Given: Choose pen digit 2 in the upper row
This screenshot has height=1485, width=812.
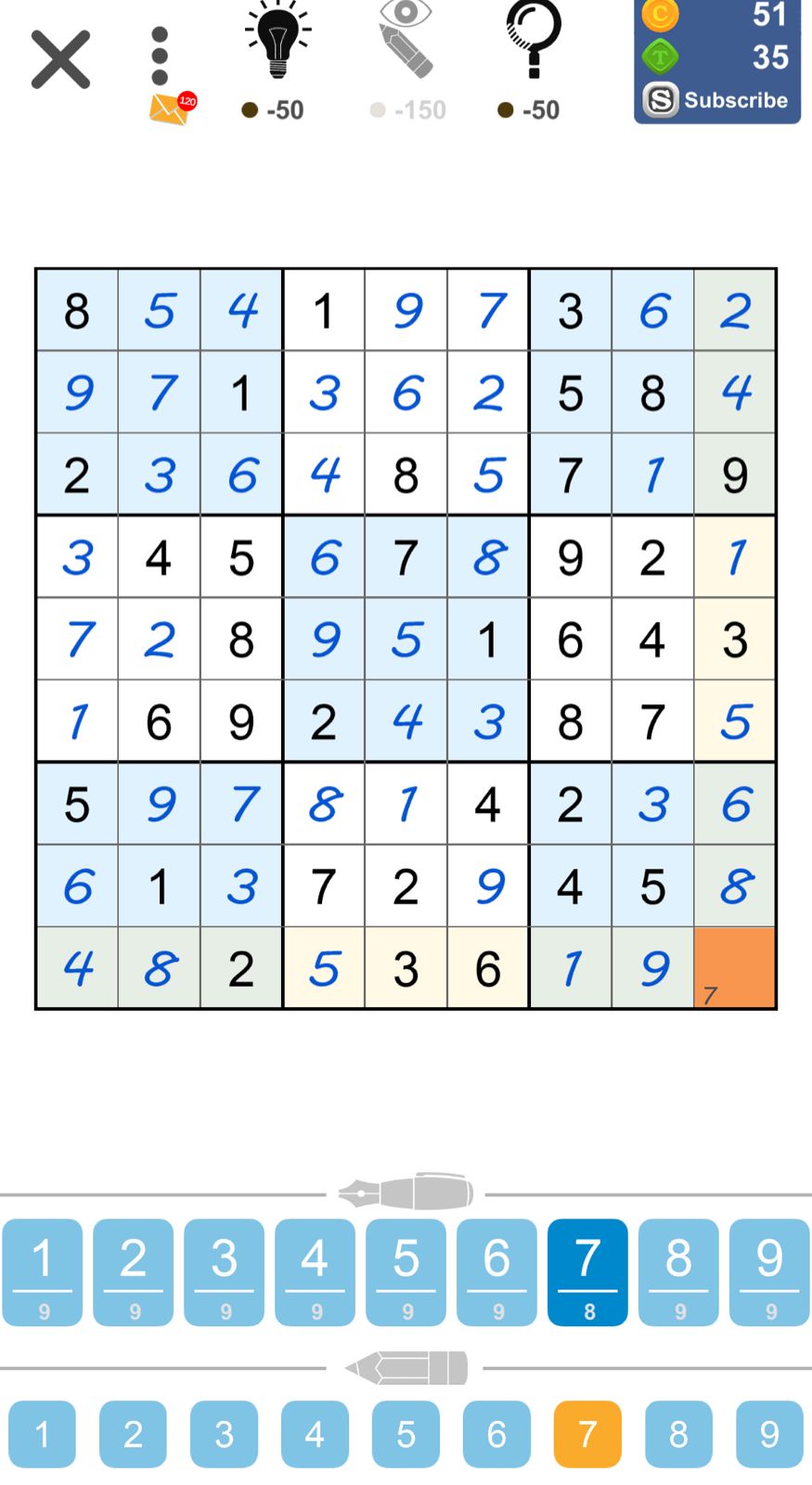Looking at the screenshot, I should (x=134, y=1272).
